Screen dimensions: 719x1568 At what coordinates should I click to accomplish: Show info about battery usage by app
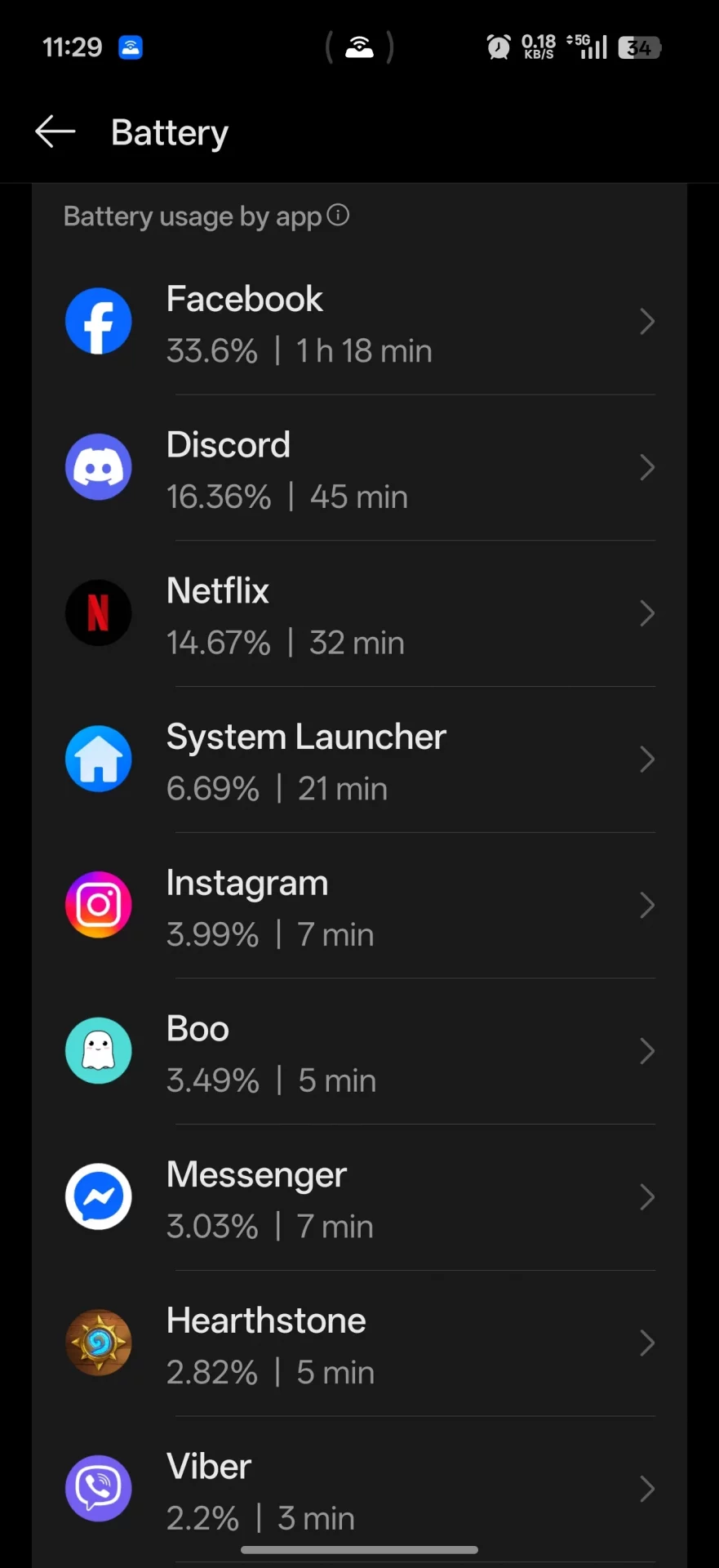(338, 216)
